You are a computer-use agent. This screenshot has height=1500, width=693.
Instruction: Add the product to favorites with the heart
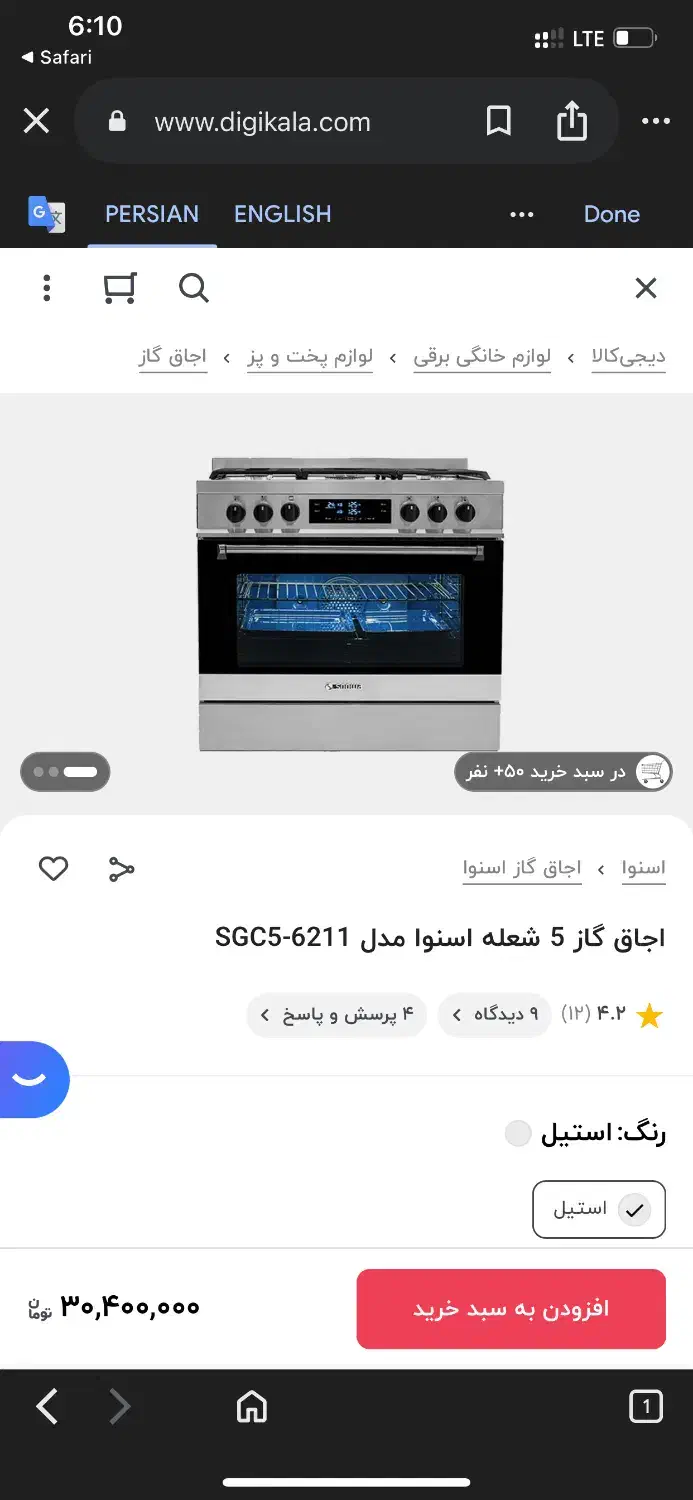coord(53,868)
